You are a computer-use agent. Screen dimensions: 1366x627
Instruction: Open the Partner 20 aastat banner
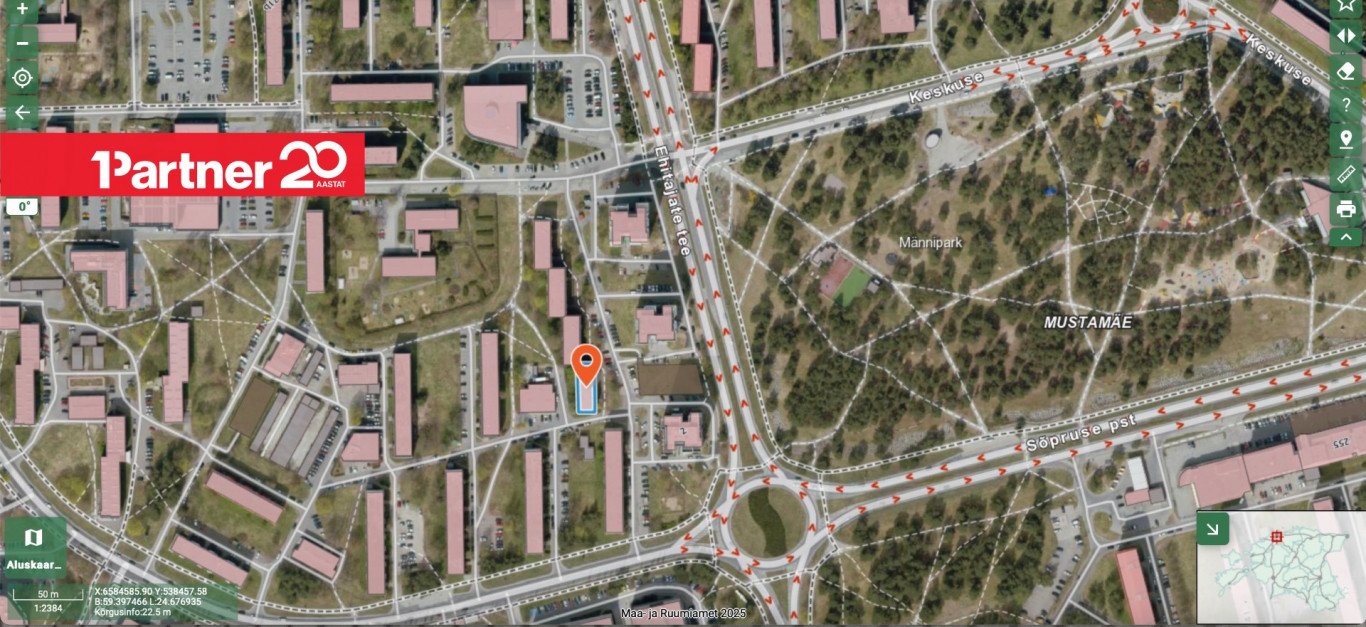click(x=182, y=164)
